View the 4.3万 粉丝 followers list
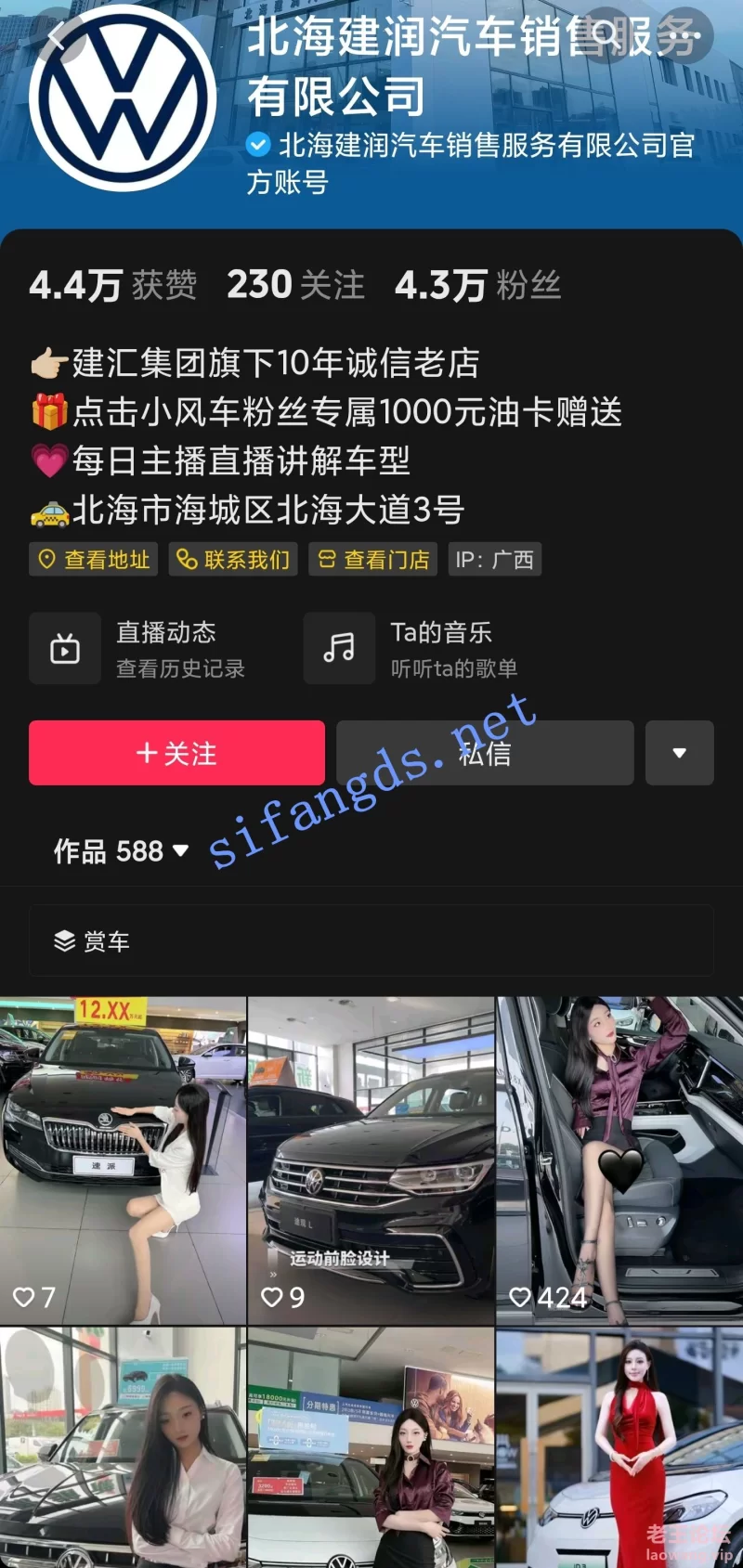 477,285
